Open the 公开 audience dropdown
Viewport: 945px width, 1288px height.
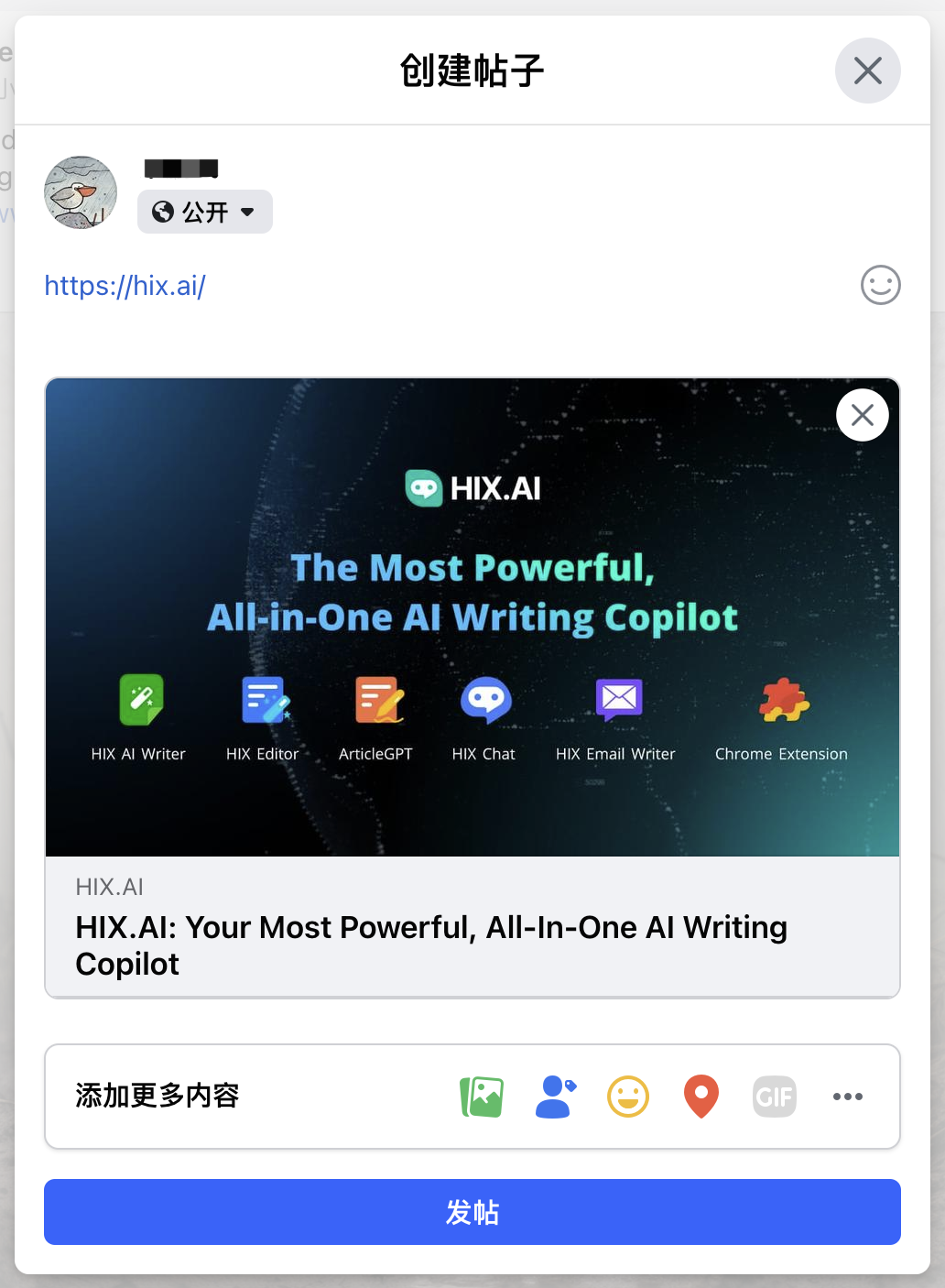click(x=204, y=212)
